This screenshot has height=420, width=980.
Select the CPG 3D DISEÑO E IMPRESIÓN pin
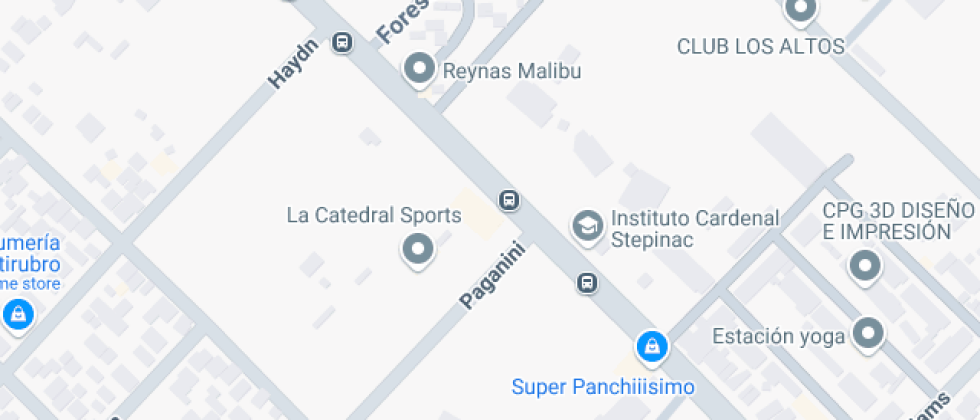864,265
